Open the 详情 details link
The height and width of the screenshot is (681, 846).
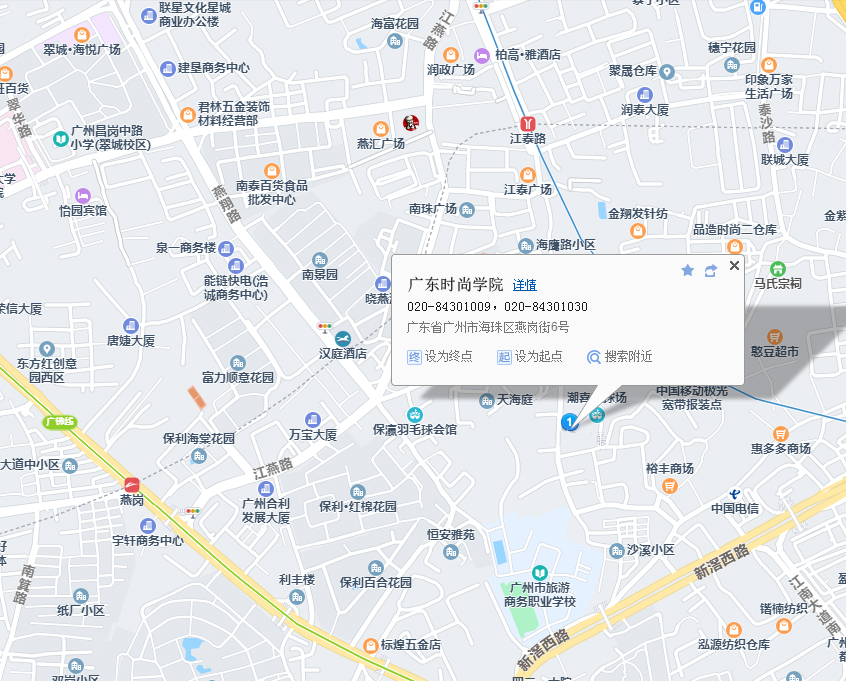524,285
